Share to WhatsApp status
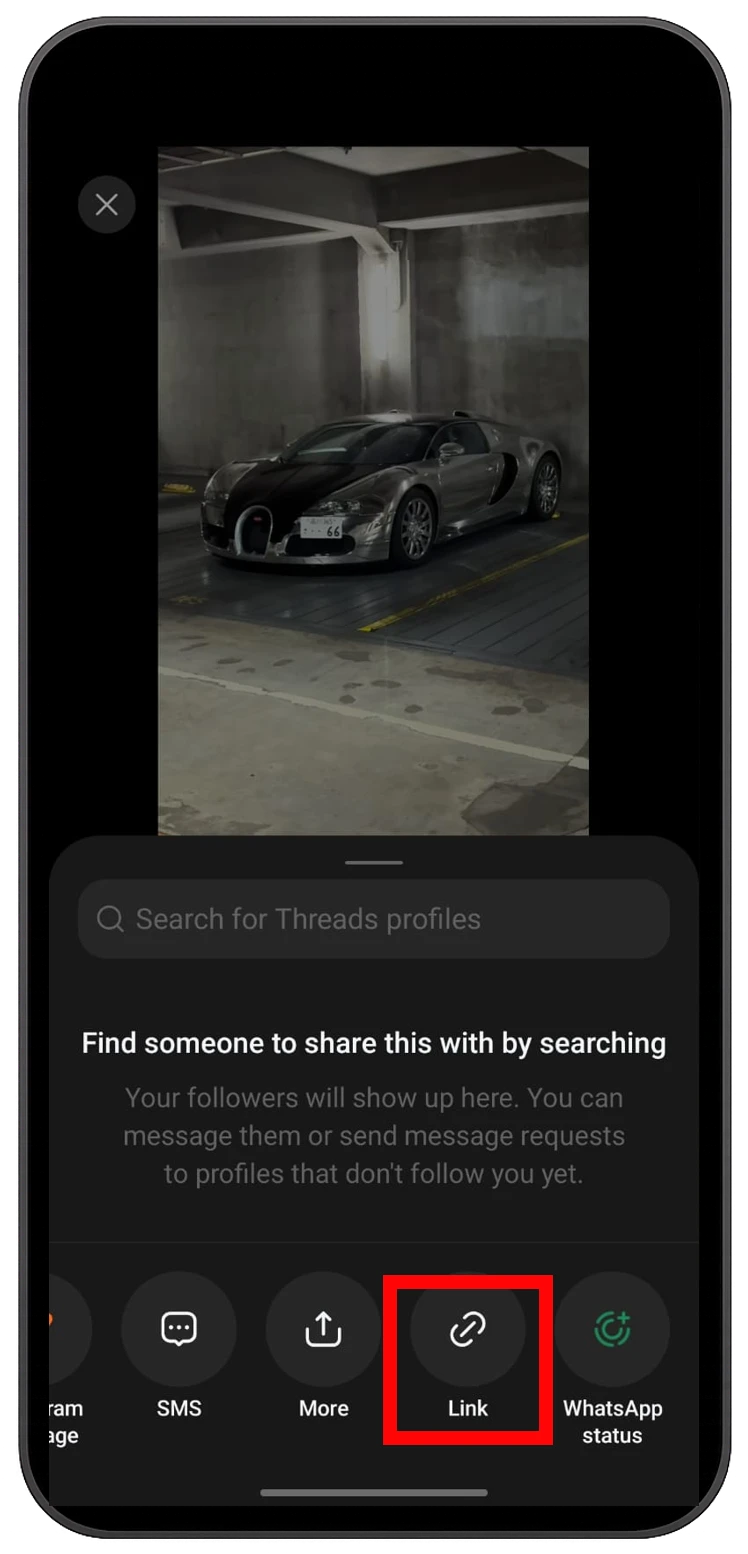Image resolution: width=748 pixels, height=1554 pixels. coord(612,1329)
